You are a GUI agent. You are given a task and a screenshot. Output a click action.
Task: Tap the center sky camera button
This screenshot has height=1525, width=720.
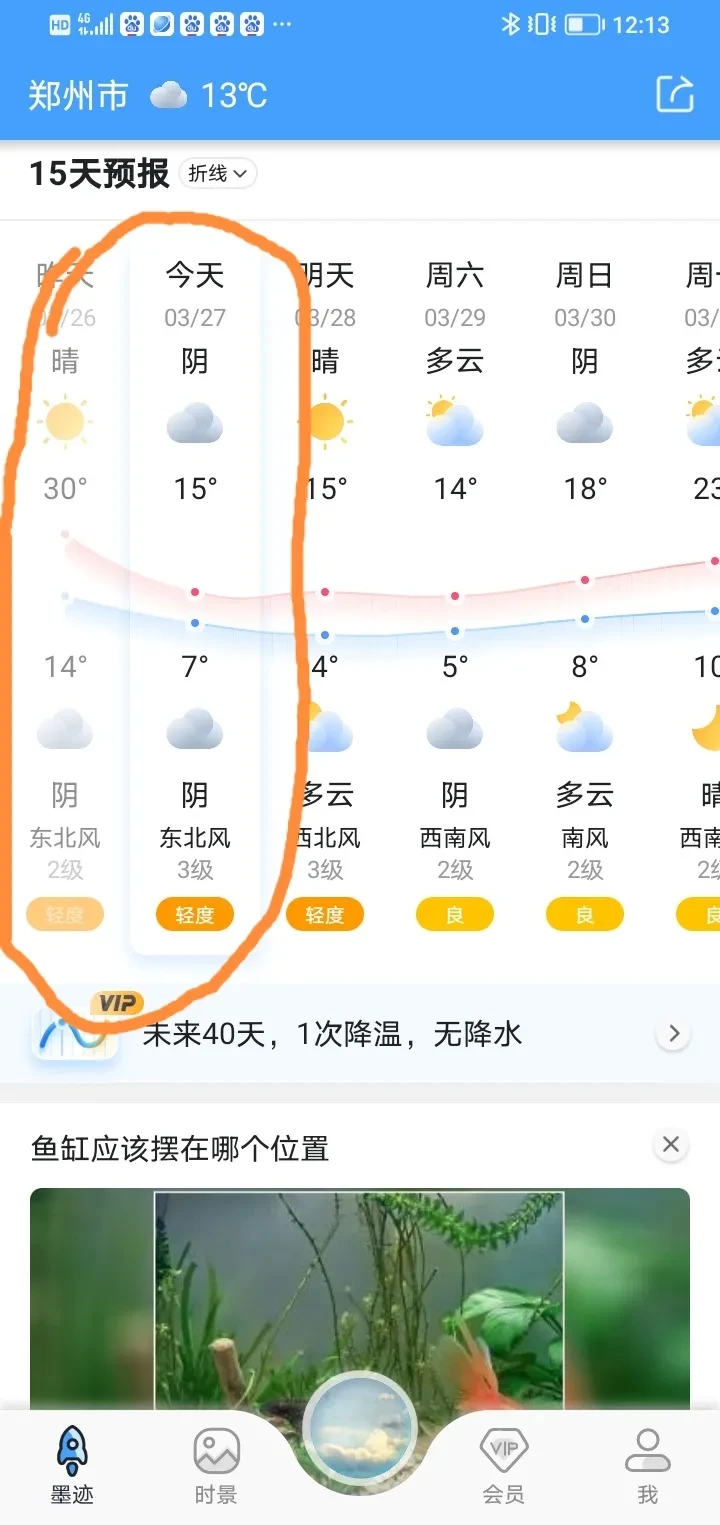(x=360, y=1440)
